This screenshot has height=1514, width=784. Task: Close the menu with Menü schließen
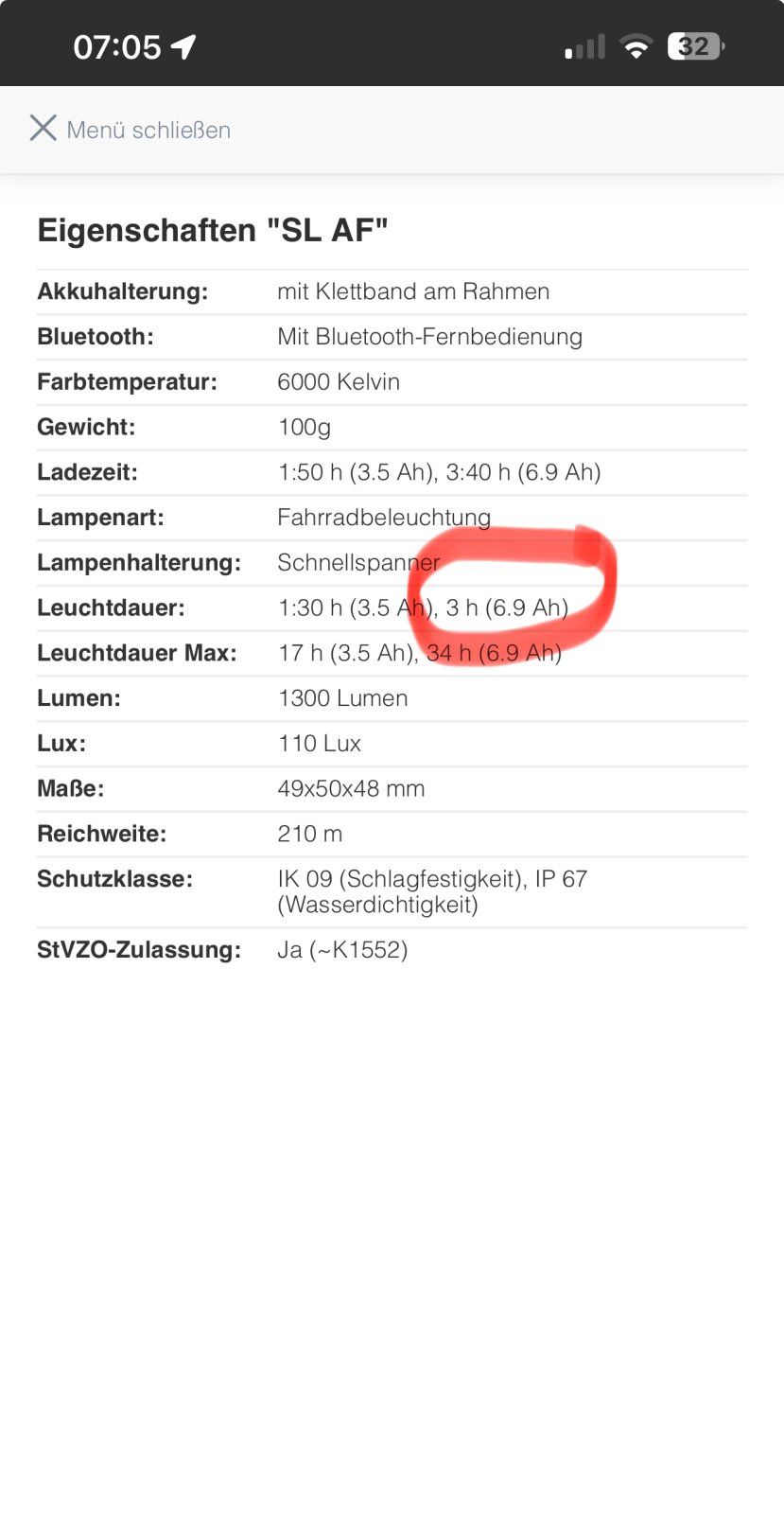[x=131, y=130]
